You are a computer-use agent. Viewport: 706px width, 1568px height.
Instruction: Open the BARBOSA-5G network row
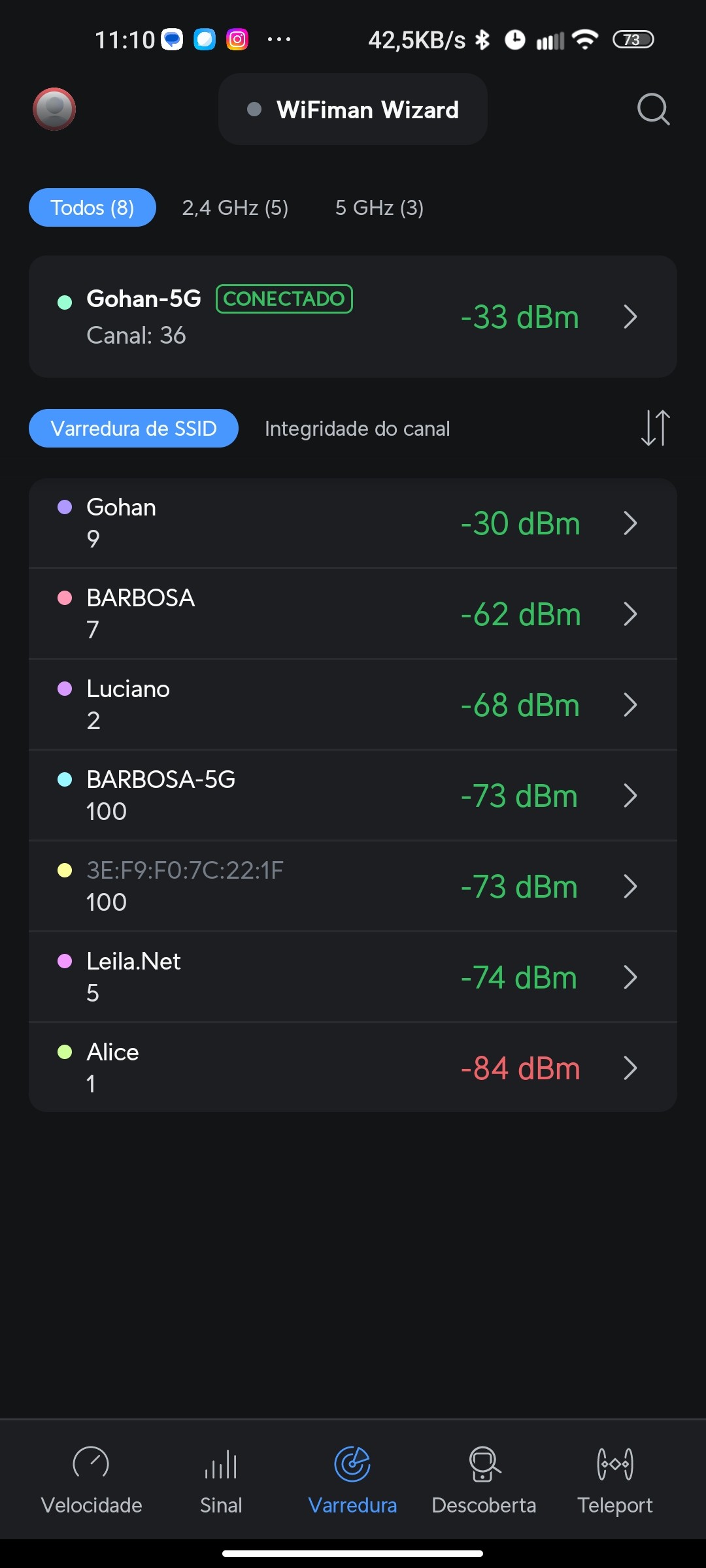tap(353, 796)
